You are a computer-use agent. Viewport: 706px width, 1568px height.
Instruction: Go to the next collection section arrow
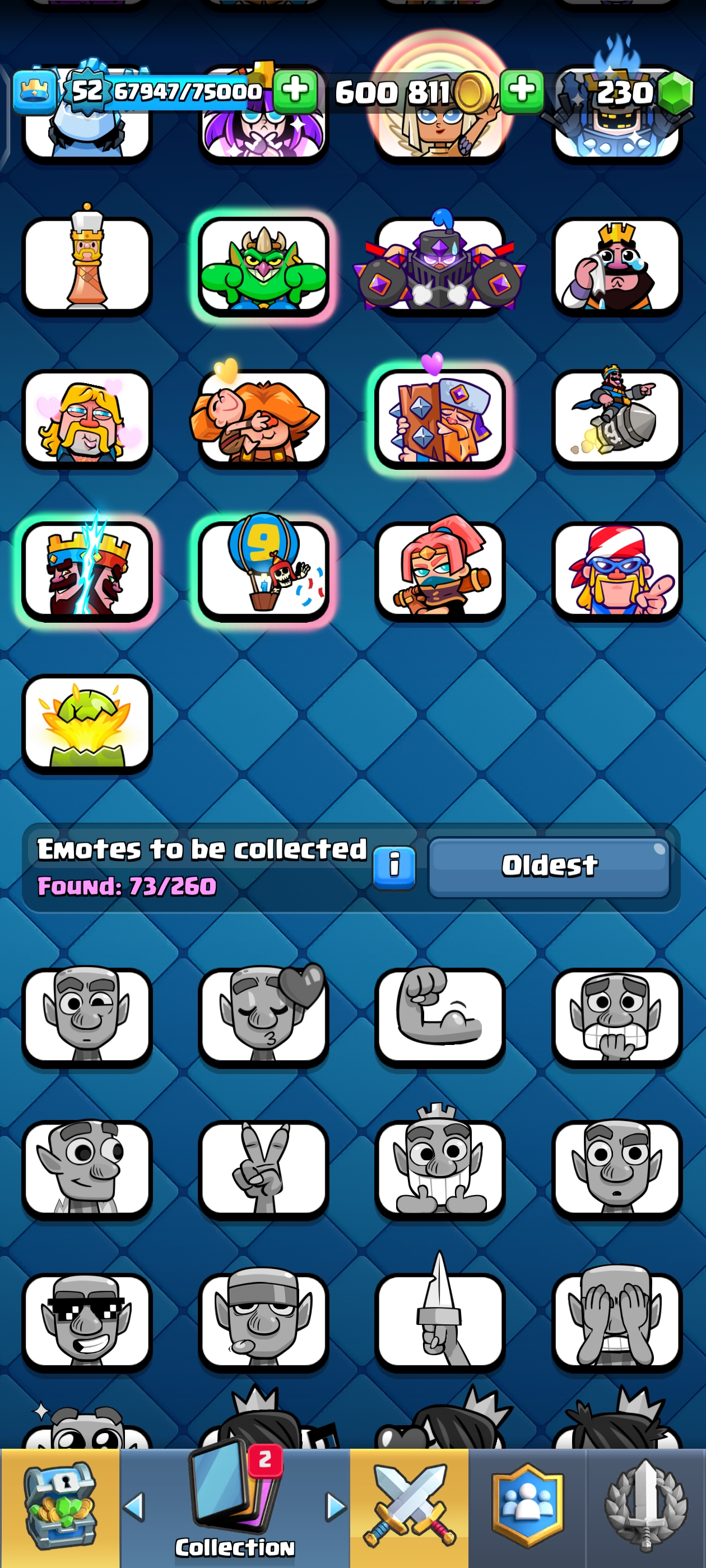pos(335,1507)
